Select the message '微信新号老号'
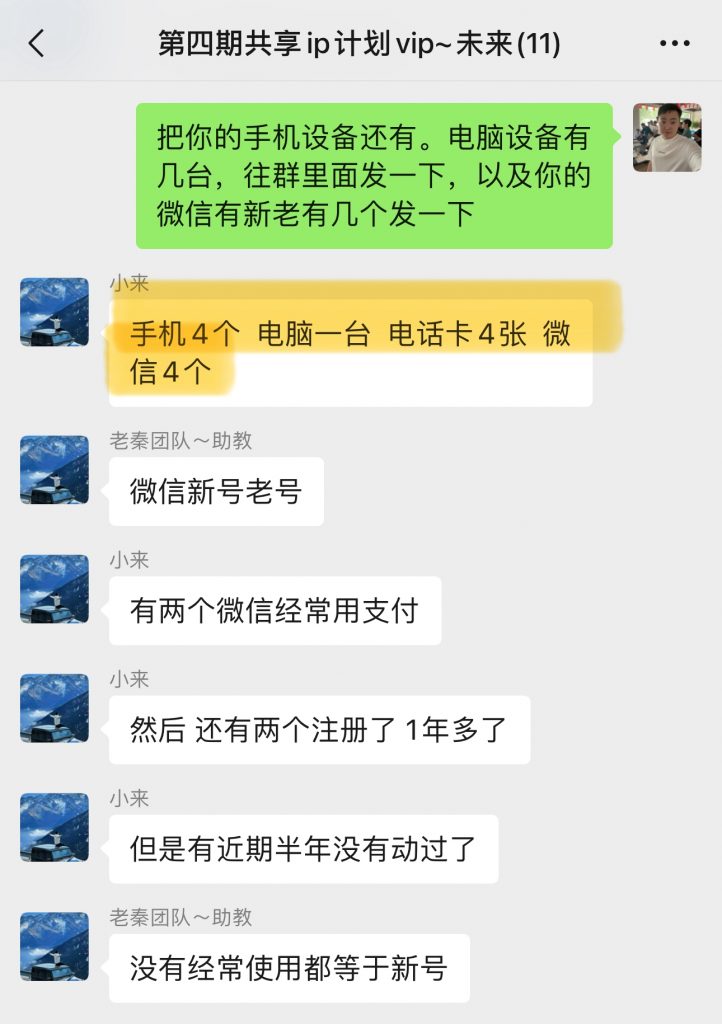This screenshot has height=1024, width=722. (215, 491)
